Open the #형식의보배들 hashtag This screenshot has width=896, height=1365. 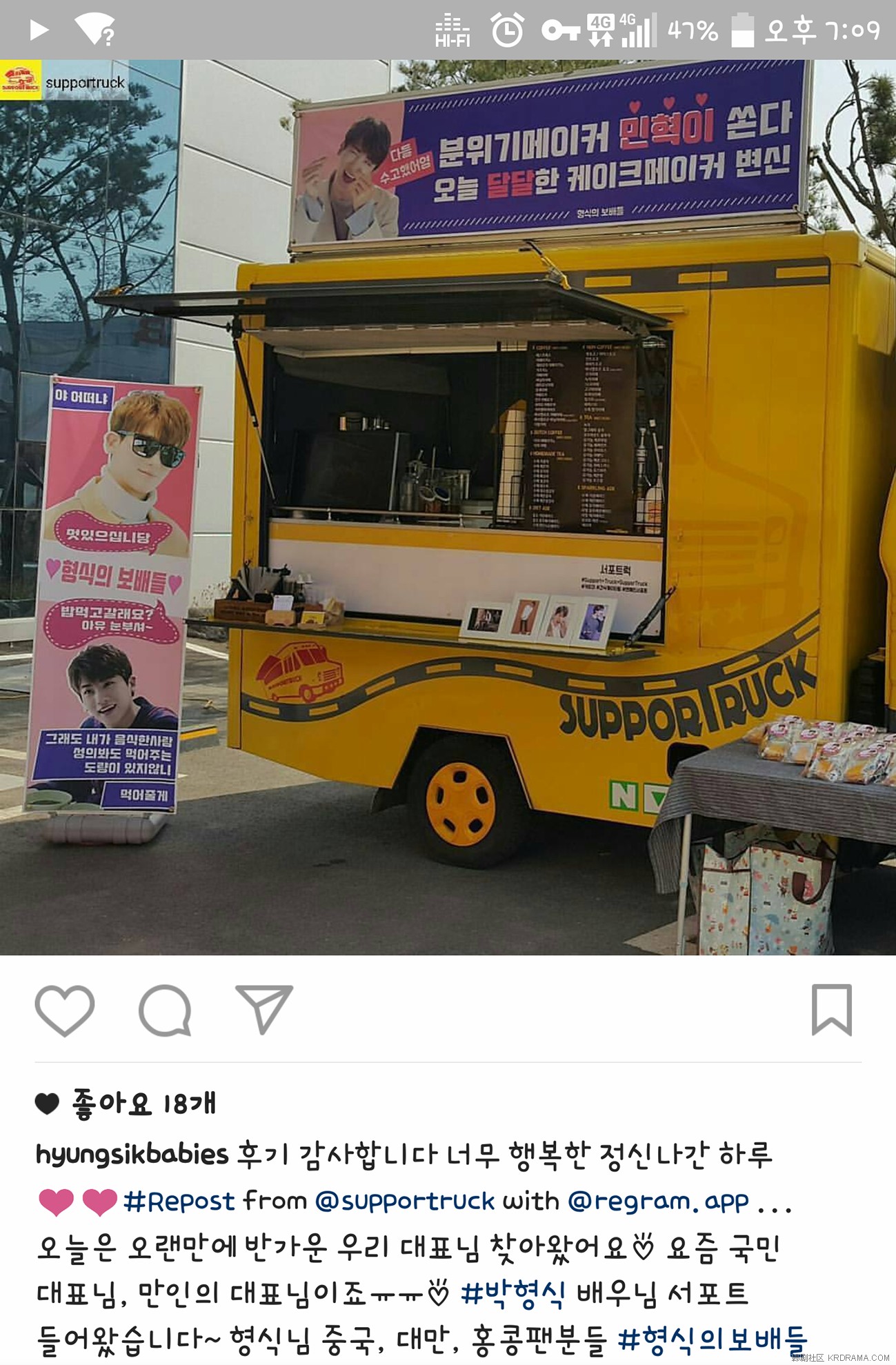tap(712, 1339)
